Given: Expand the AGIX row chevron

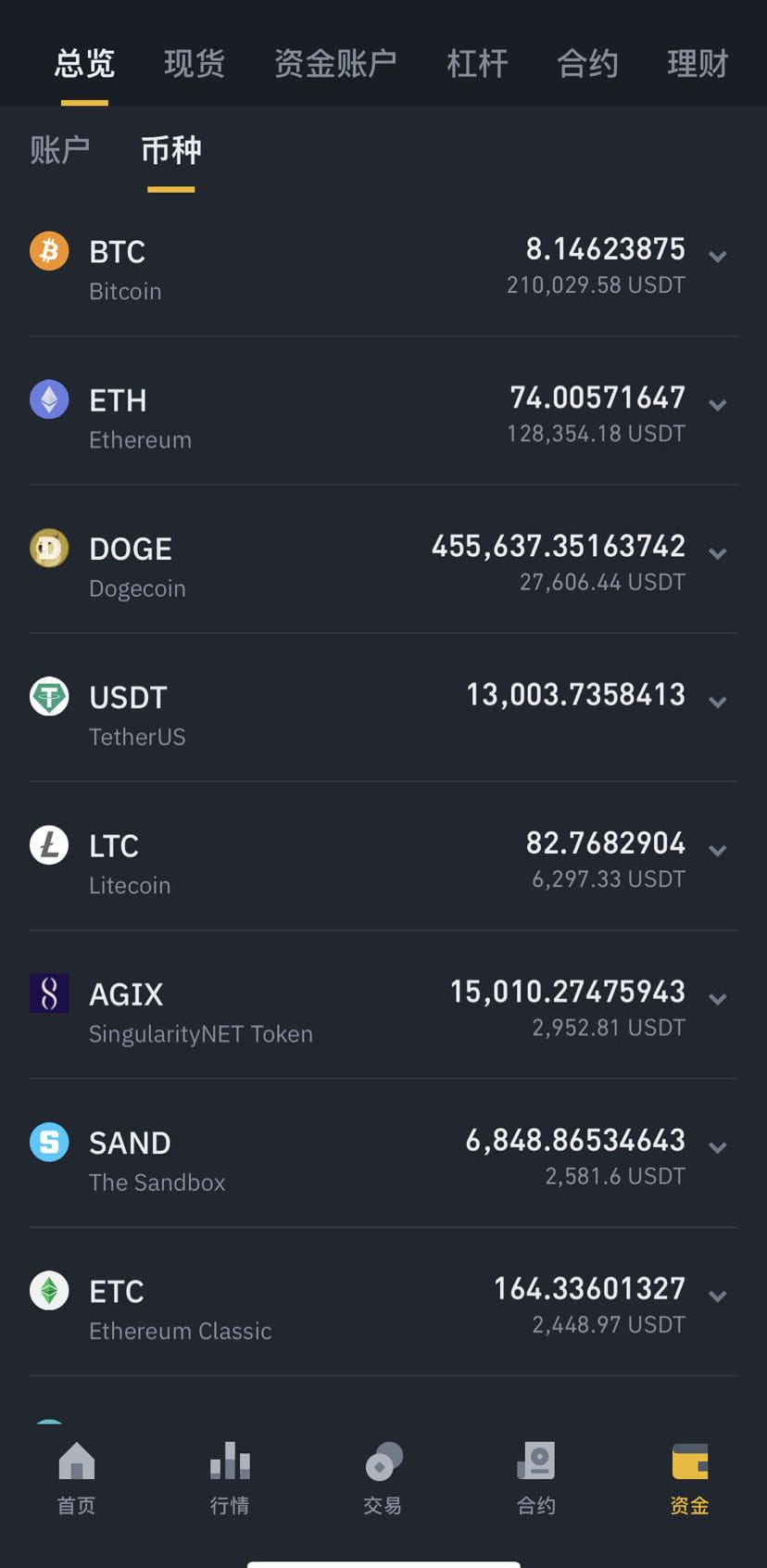Looking at the screenshot, I should point(717,999).
